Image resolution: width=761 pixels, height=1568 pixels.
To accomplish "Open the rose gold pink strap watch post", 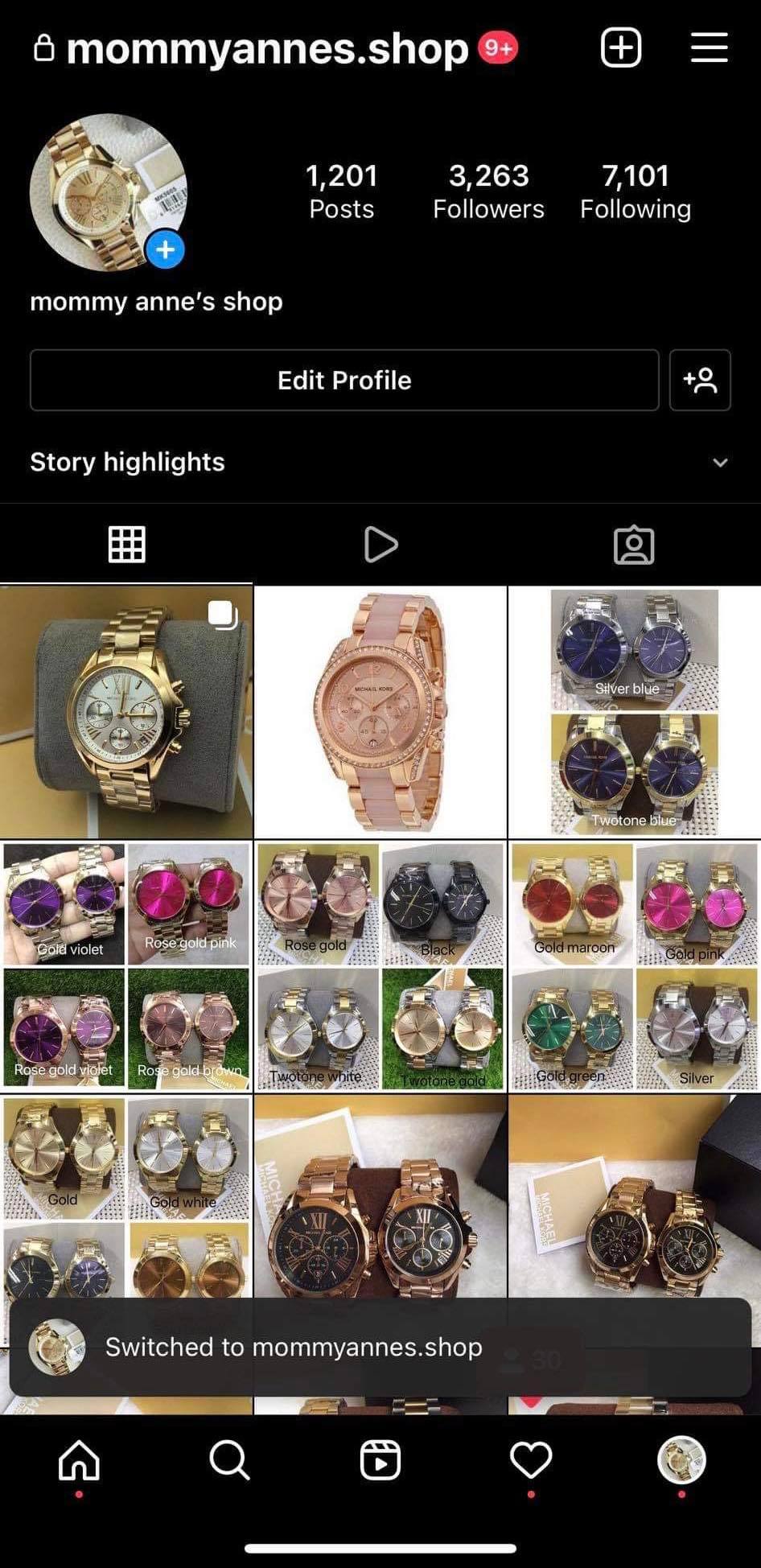I will tap(380, 712).
